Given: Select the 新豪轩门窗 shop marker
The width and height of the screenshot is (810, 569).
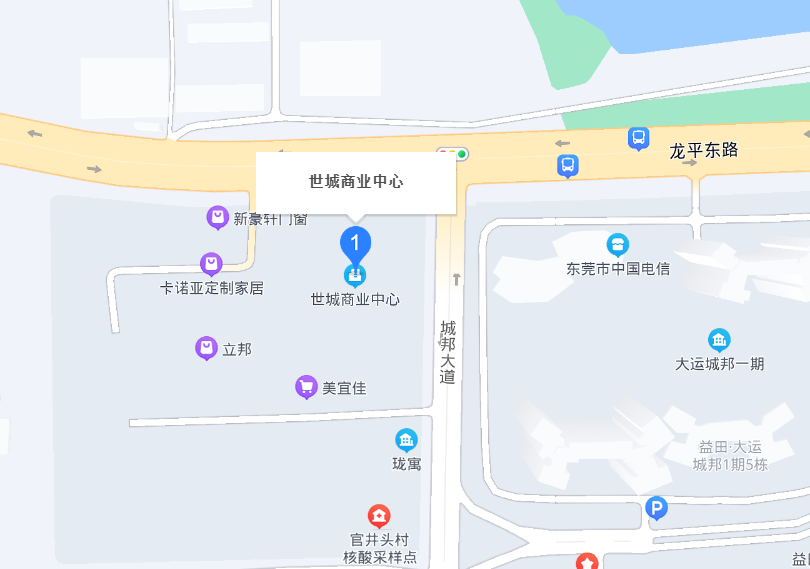Looking at the screenshot, I should [217, 216].
